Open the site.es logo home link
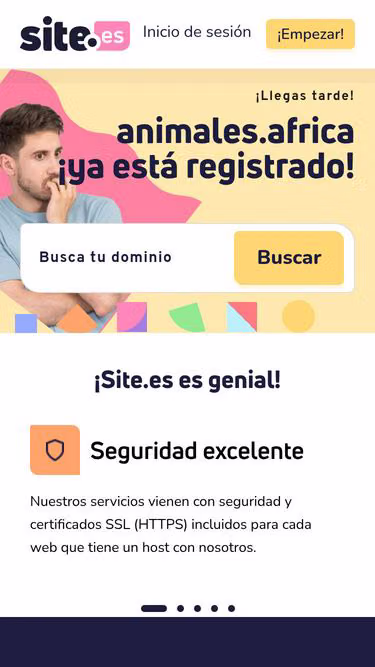This screenshot has height=667, width=375. click(75, 34)
